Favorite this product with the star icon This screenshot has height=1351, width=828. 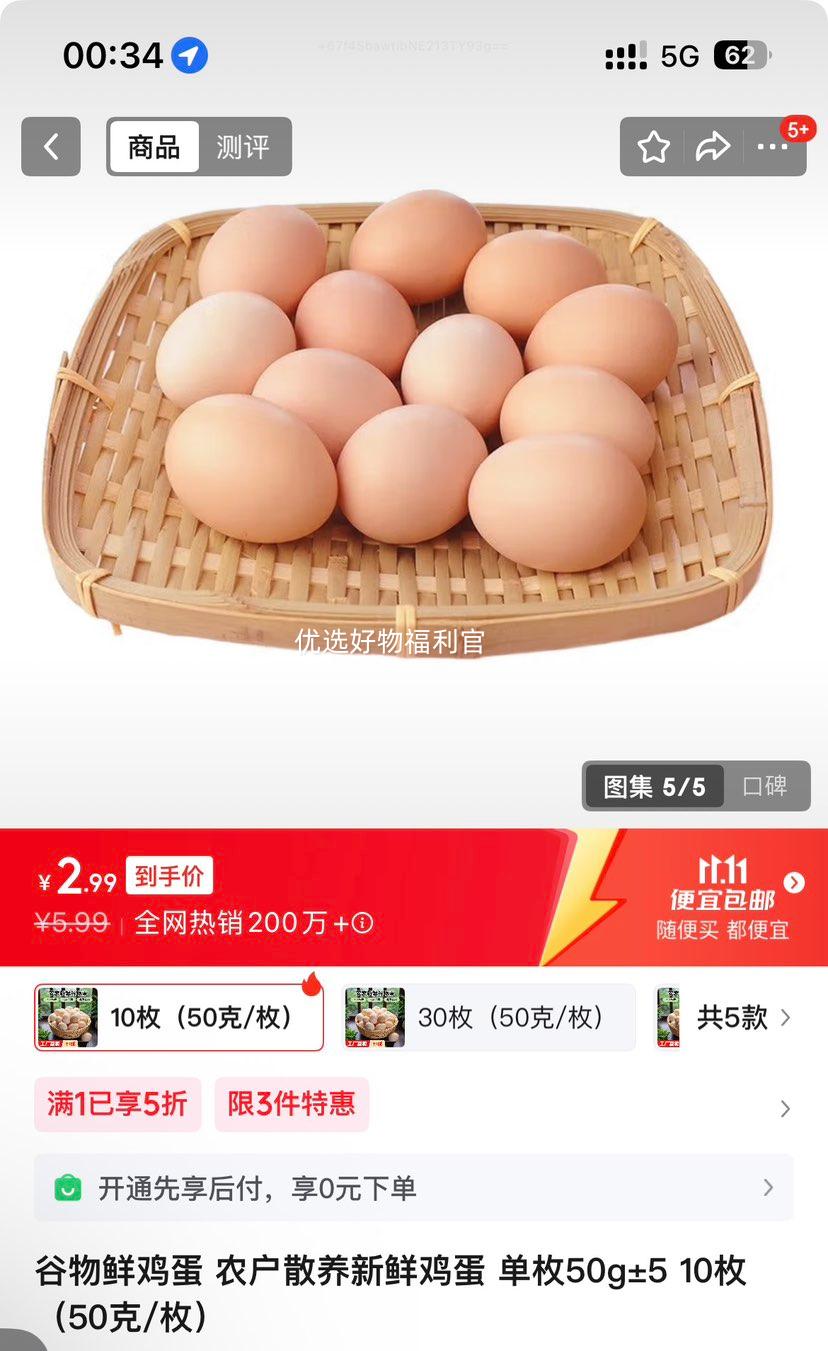click(654, 147)
